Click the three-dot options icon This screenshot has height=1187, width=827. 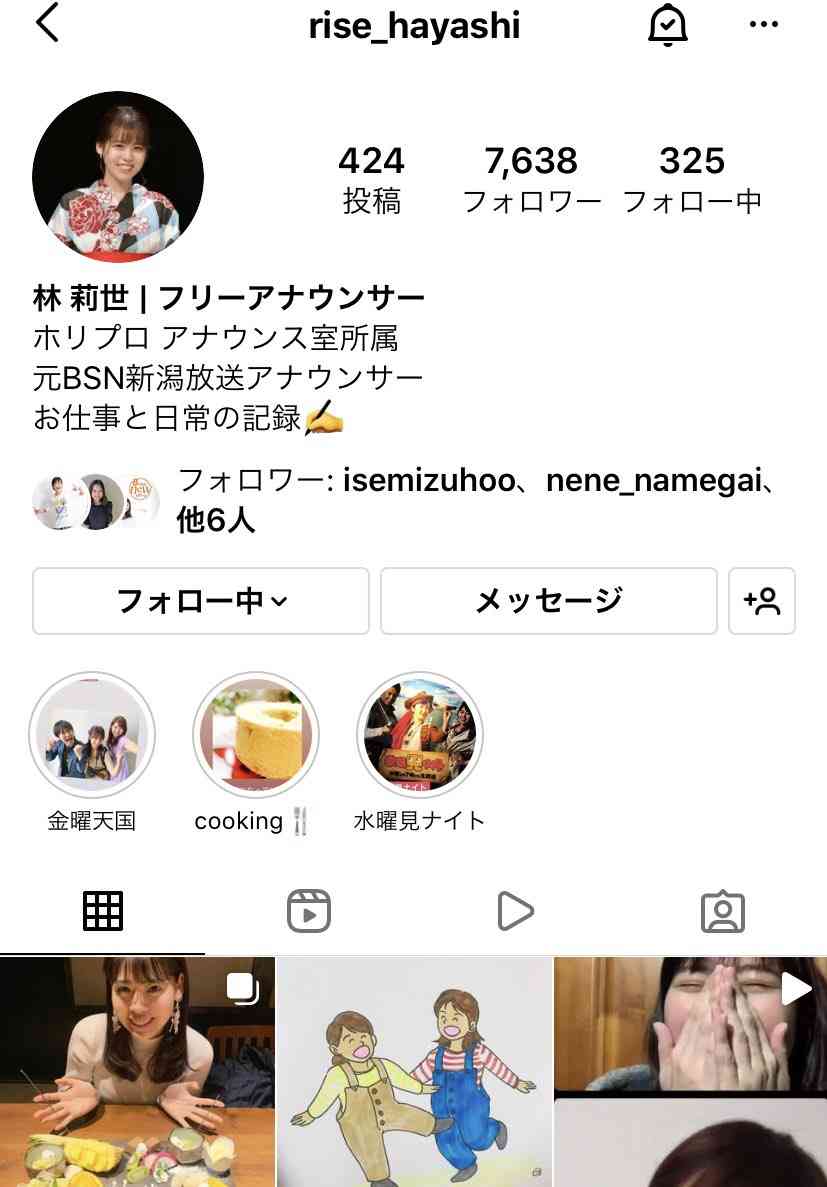pyautogui.click(x=763, y=25)
